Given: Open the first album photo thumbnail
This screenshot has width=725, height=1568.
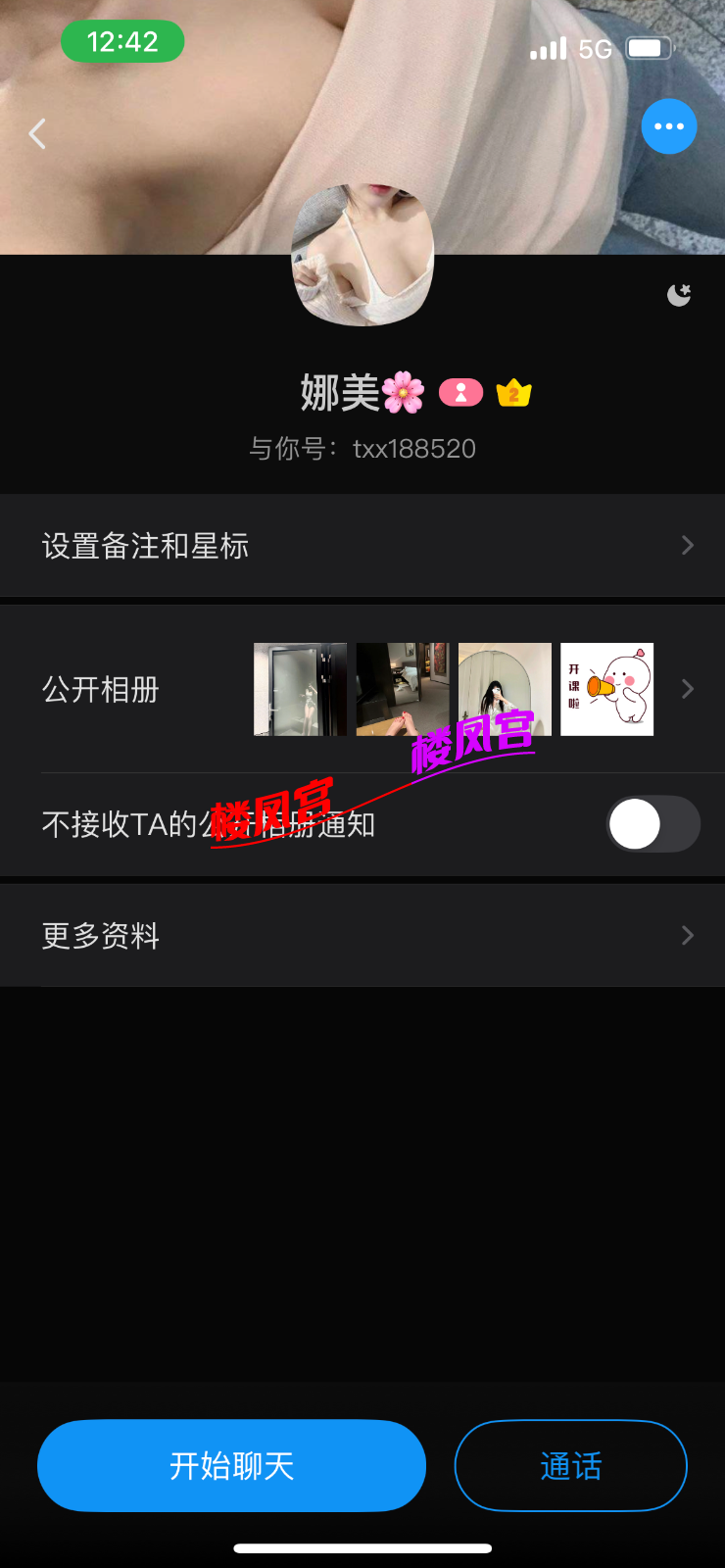Looking at the screenshot, I should (300, 689).
